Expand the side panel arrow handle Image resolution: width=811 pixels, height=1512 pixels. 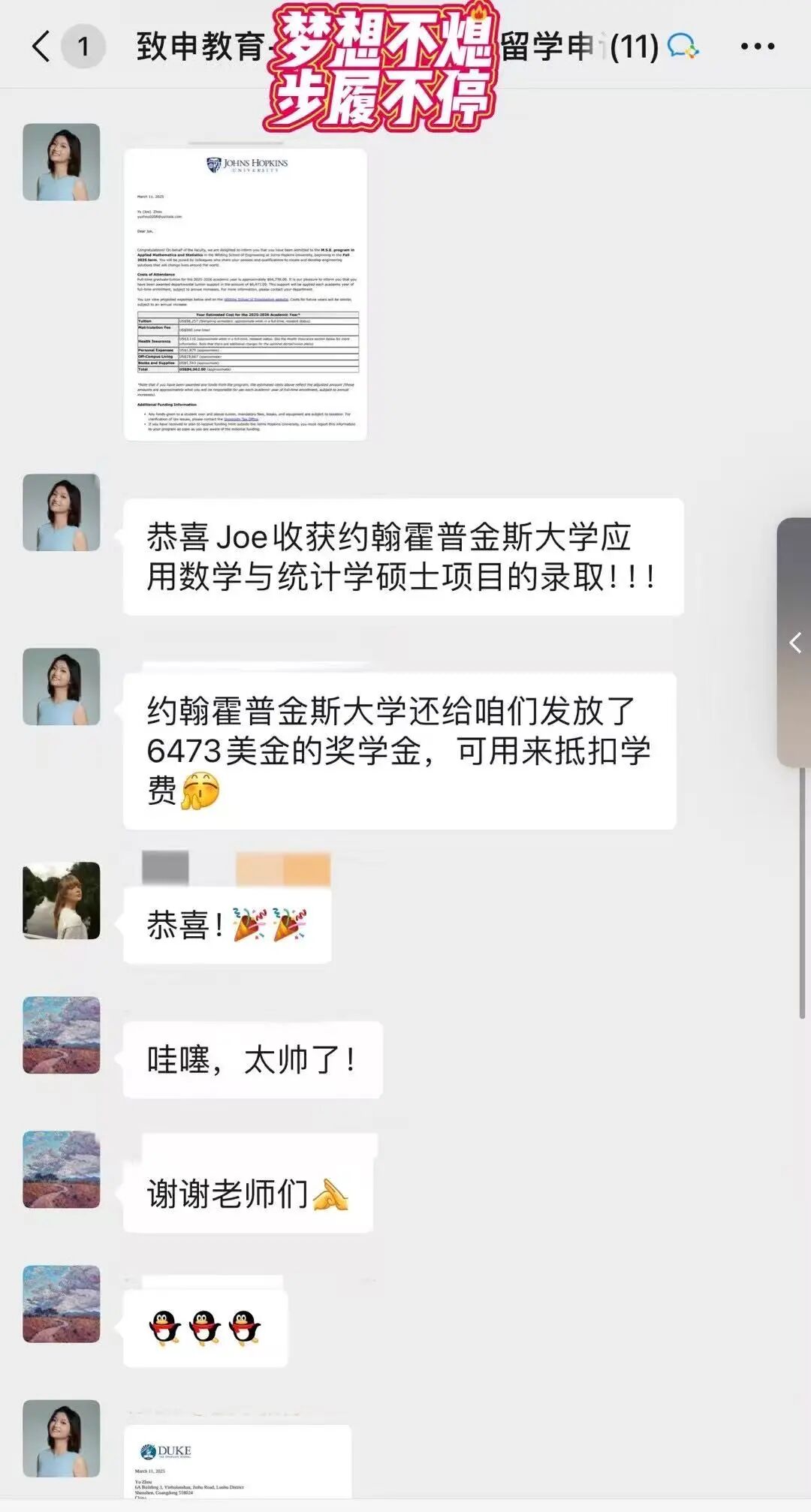(795, 643)
